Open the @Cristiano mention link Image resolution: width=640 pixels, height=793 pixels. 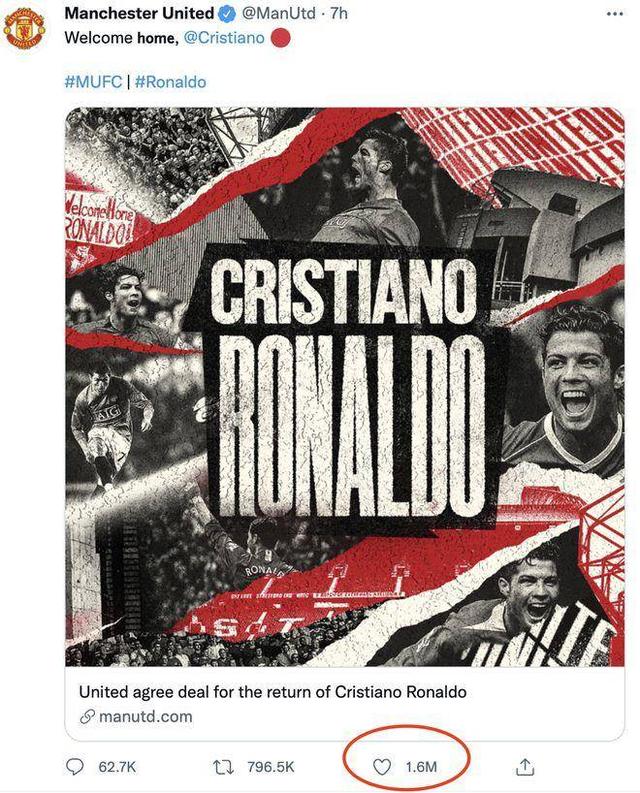[x=222, y=37]
